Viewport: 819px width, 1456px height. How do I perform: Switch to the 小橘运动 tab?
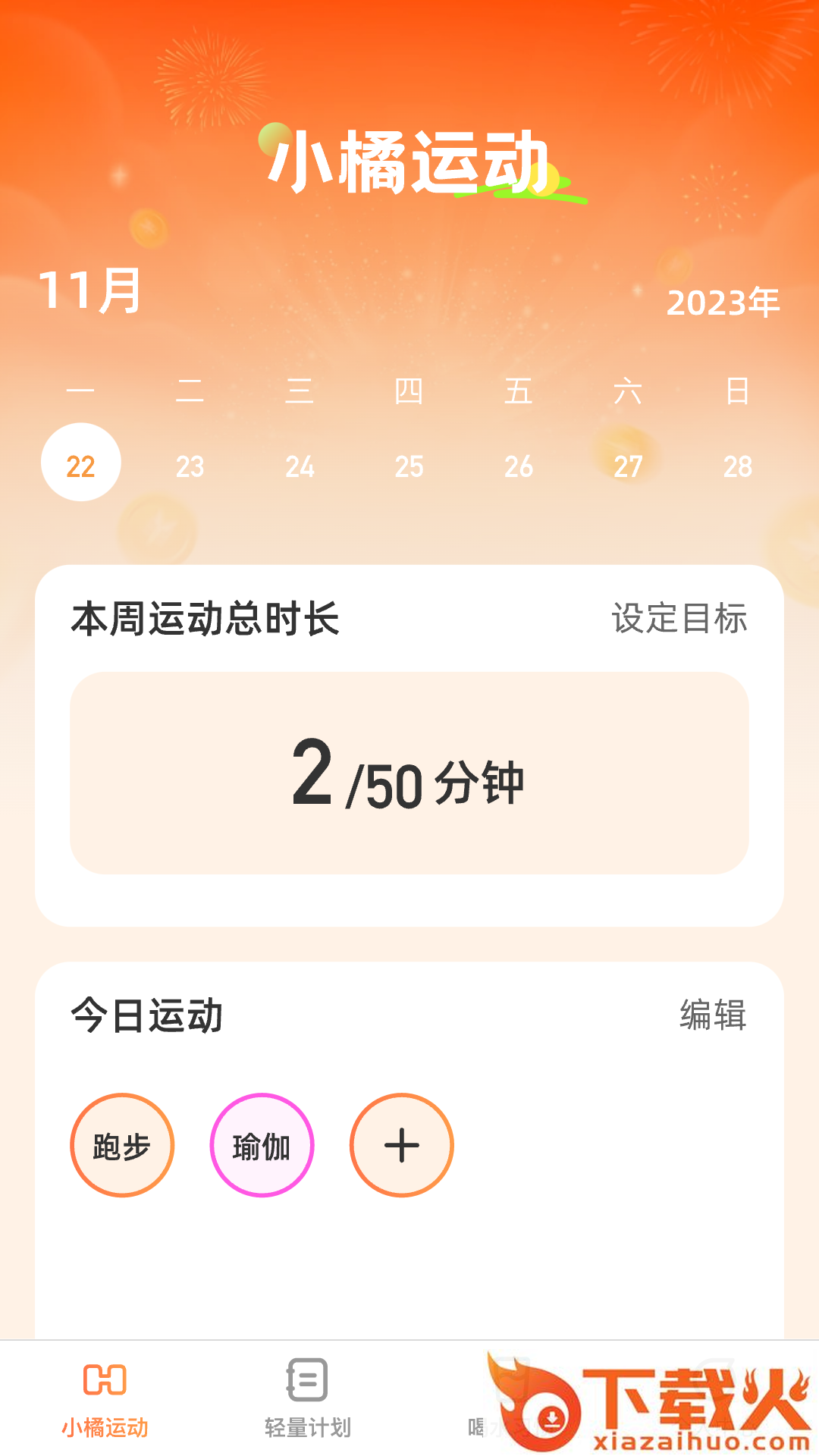click(x=105, y=1399)
